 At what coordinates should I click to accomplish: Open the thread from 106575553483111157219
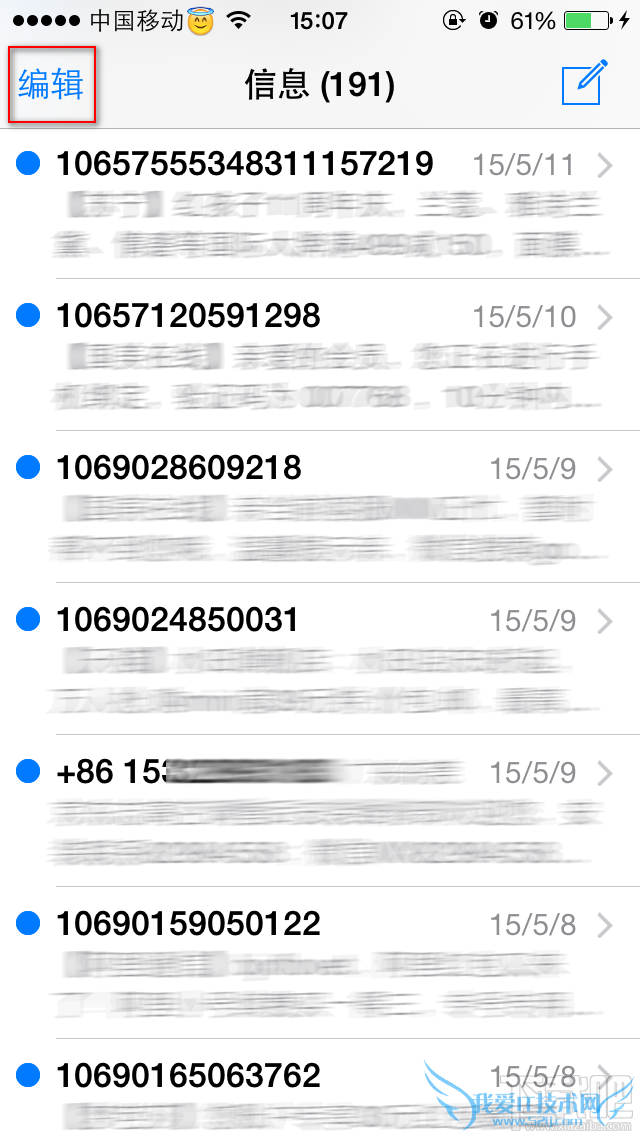(x=320, y=203)
